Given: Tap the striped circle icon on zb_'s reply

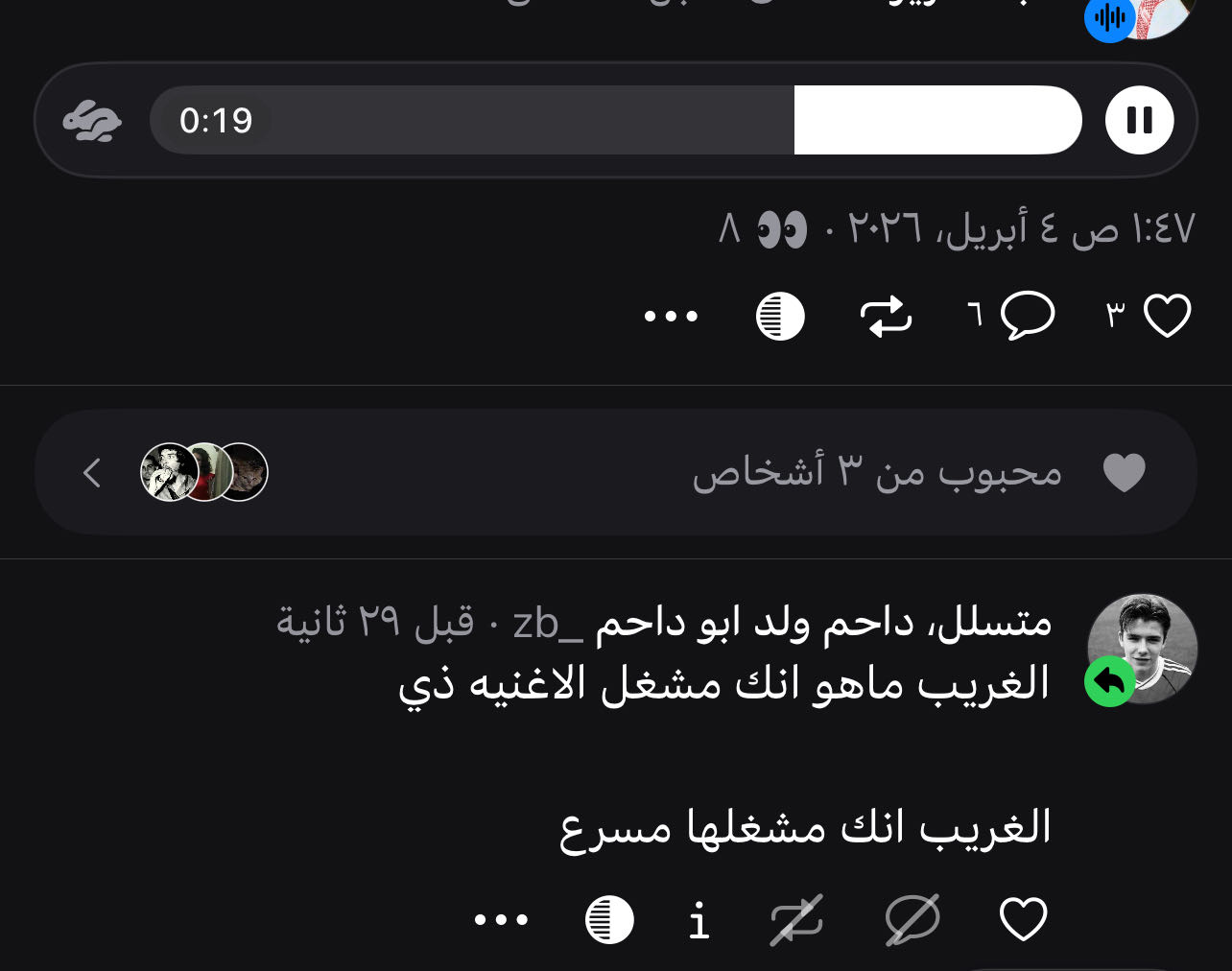Looking at the screenshot, I should (609, 919).
